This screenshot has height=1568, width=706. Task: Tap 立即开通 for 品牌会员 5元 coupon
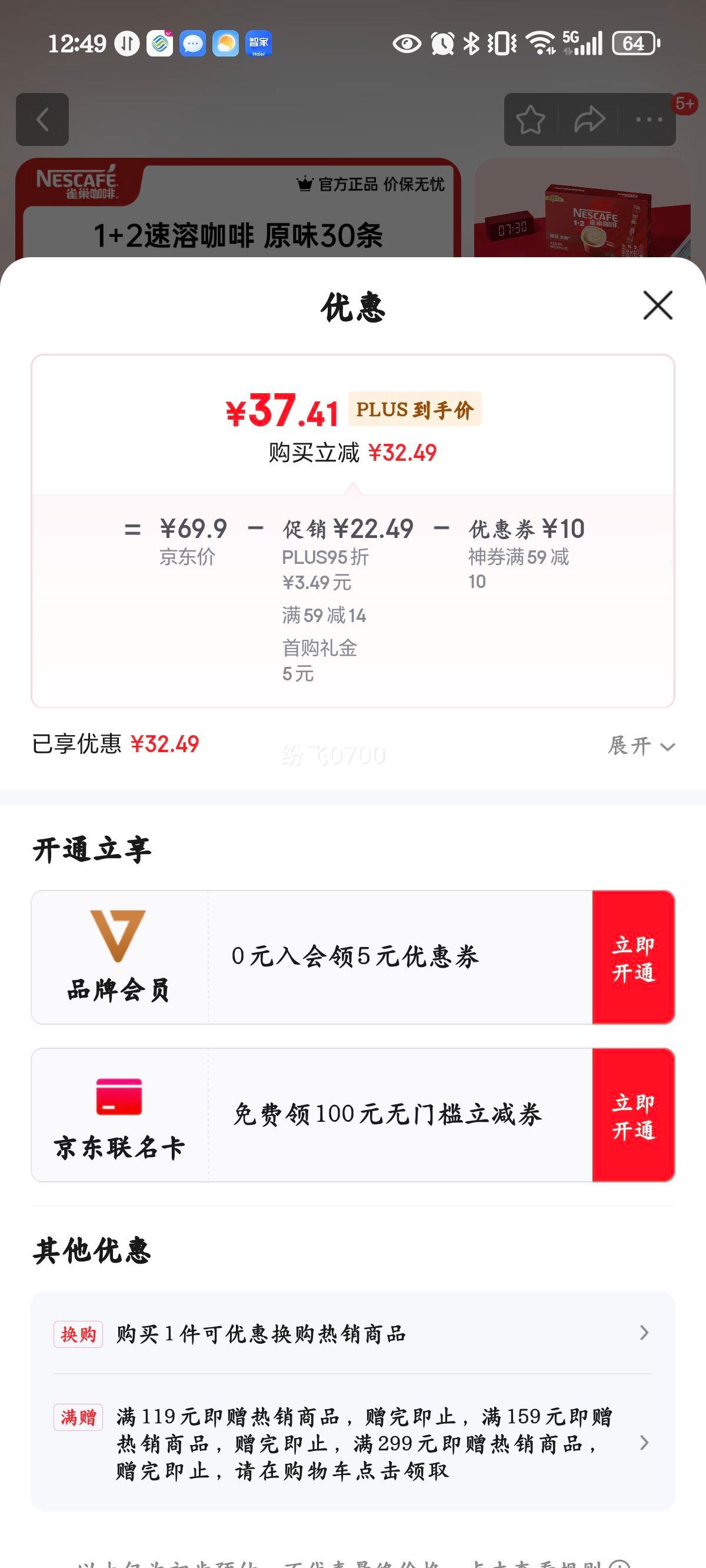tap(634, 958)
